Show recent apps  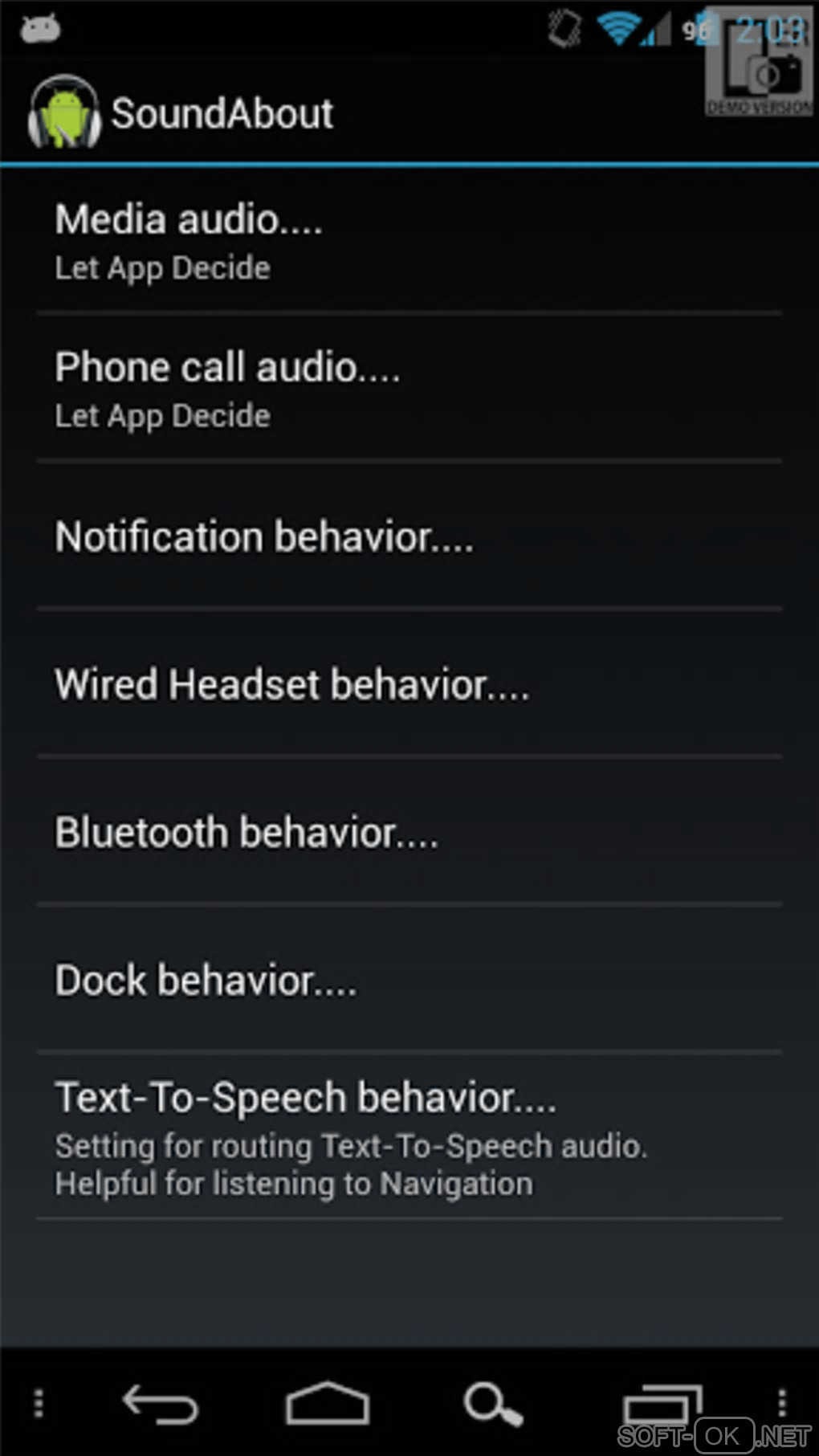(662, 1405)
